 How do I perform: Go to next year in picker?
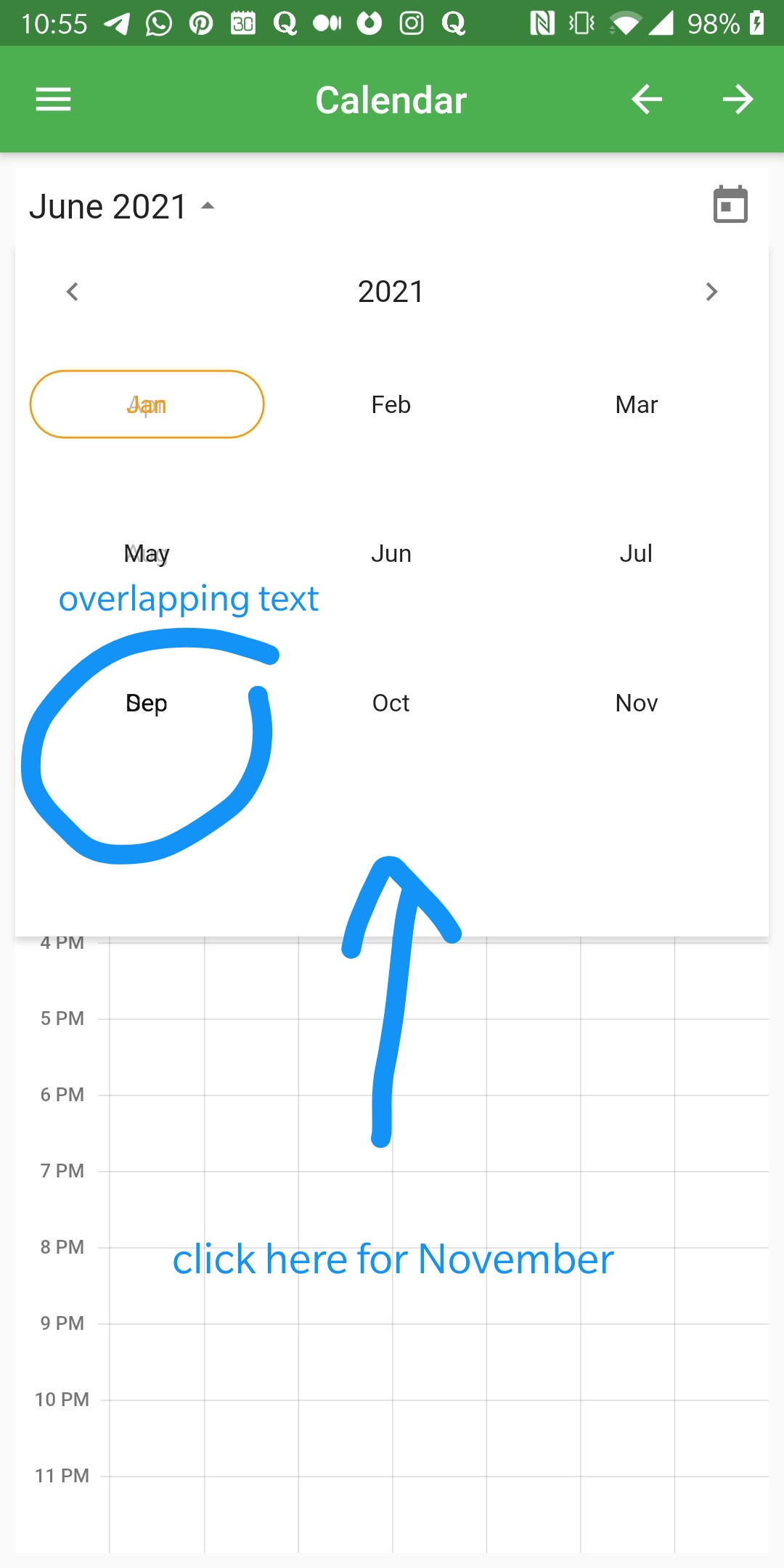(x=711, y=292)
